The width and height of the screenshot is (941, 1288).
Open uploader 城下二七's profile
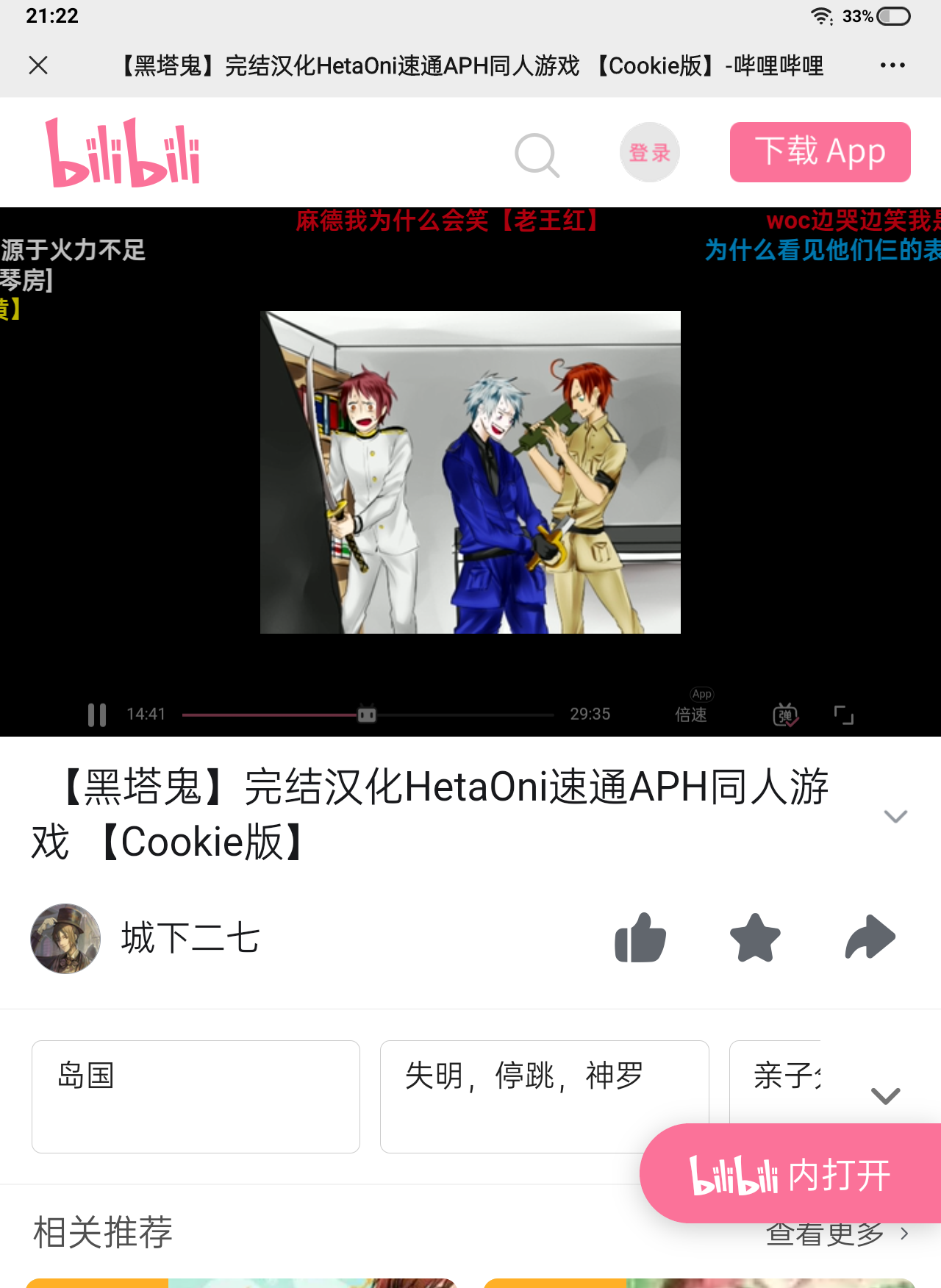pyautogui.click(x=190, y=939)
